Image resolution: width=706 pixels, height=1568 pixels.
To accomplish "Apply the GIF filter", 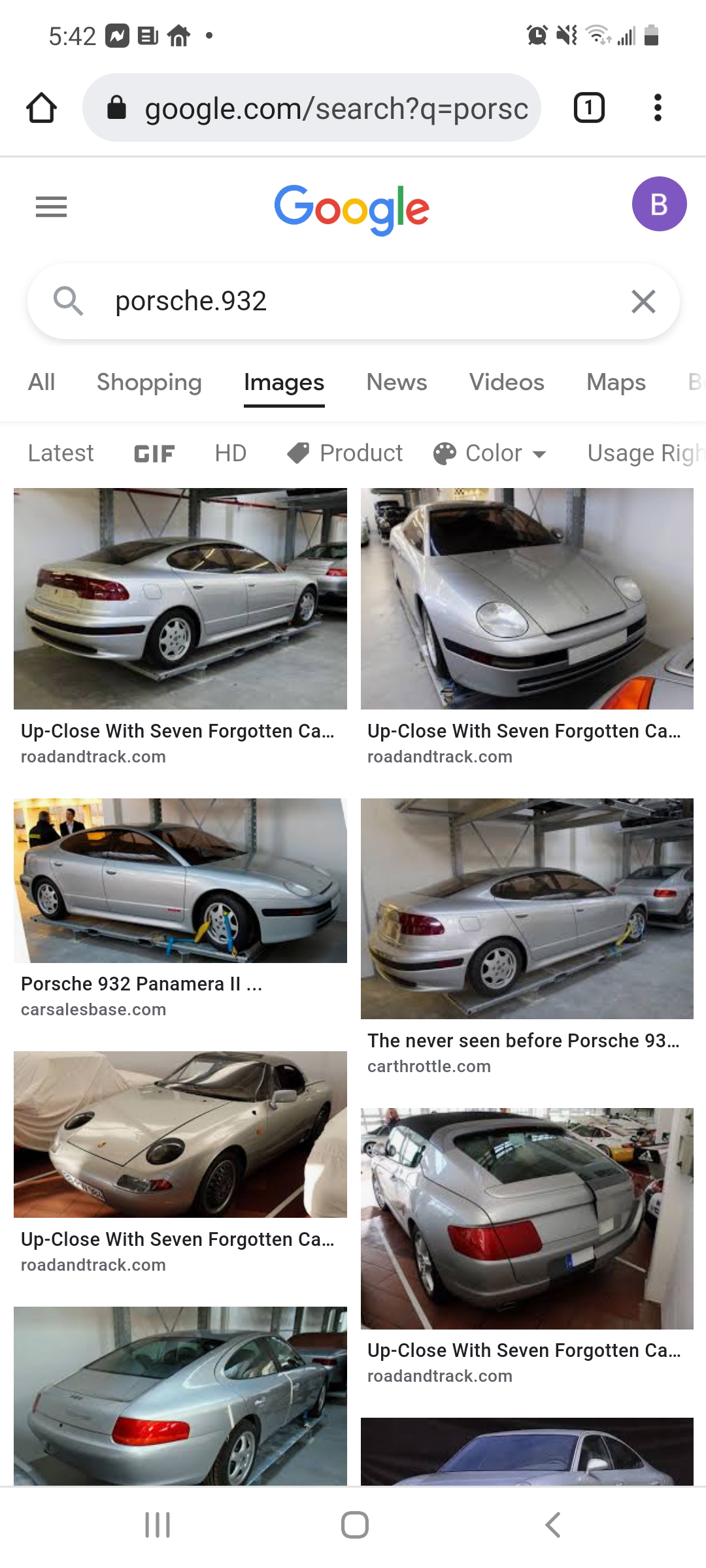I will (154, 453).
